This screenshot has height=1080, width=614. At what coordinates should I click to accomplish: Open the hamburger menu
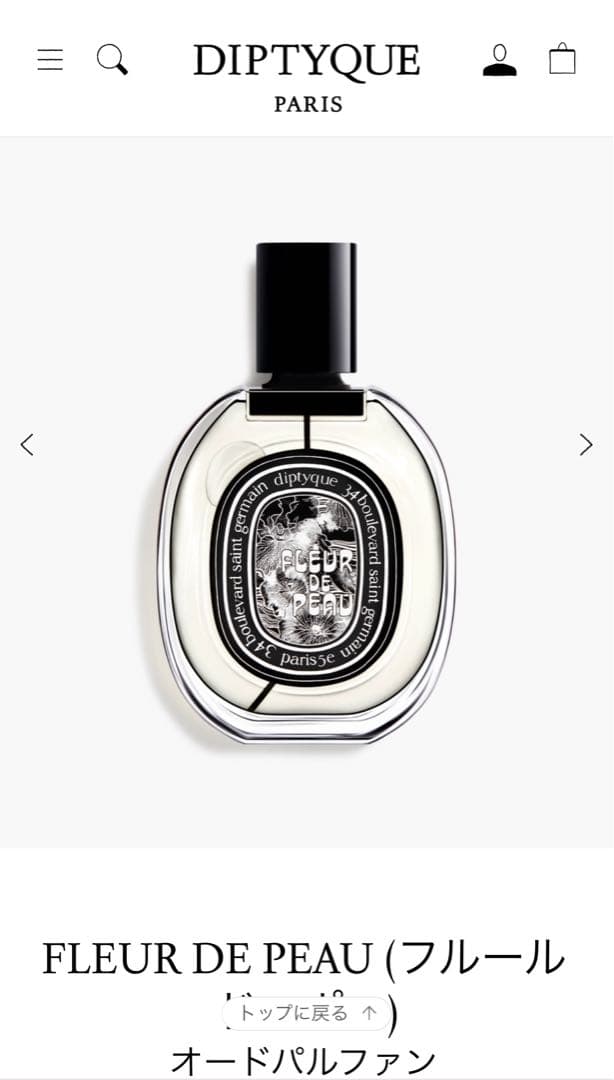50,60
